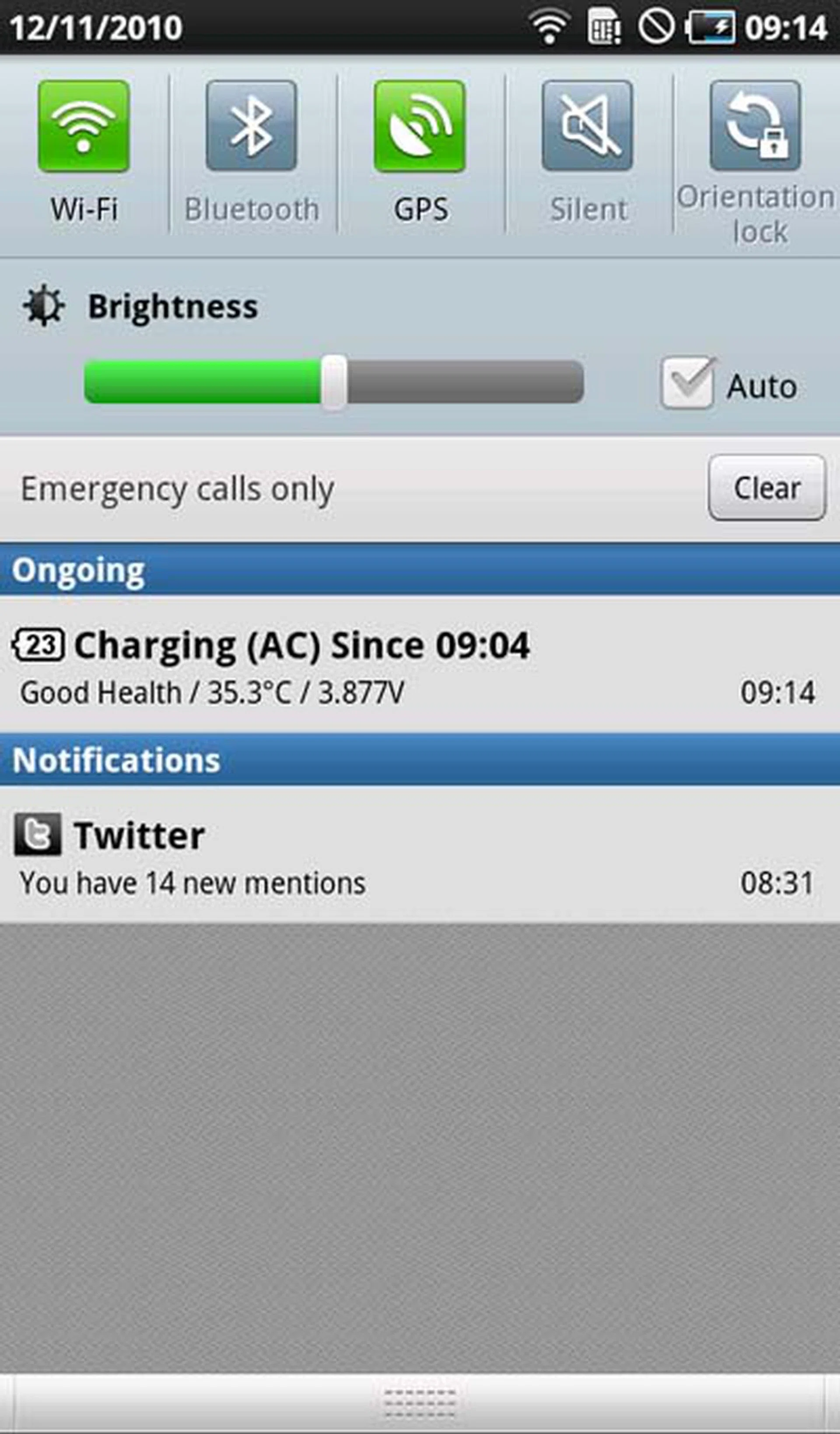Toggle Orientation lock
The width and height of the screenshot is (840, 1434).
tap(755, 126)
